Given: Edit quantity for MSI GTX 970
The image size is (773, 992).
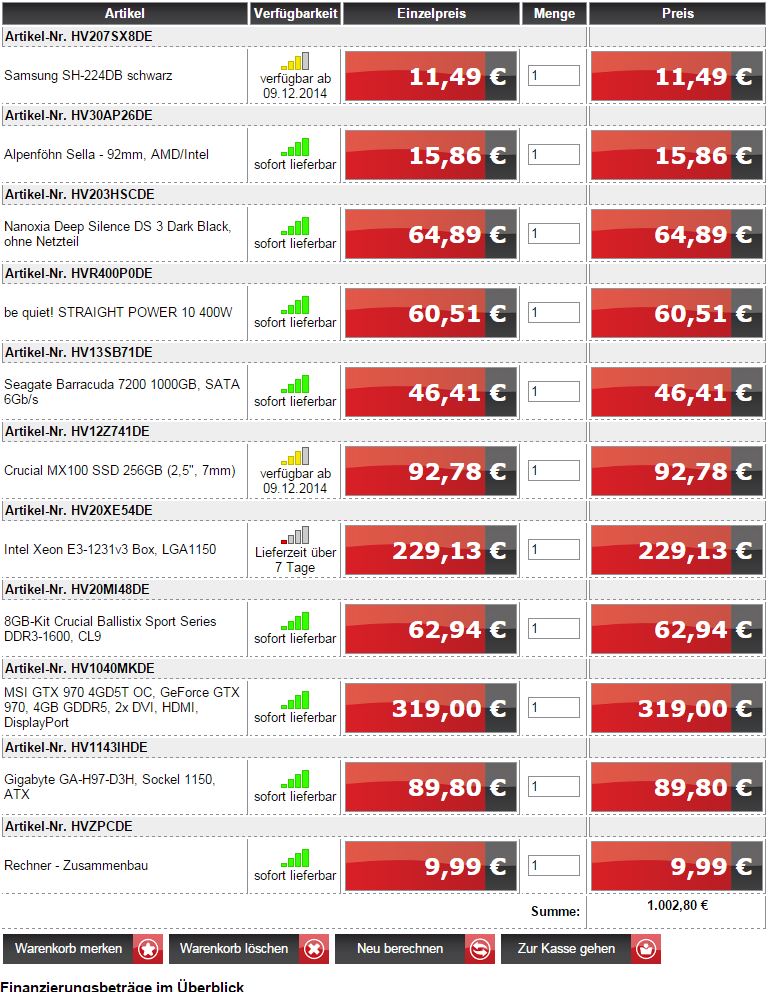Looking at the screenshot, I should pyautogui.click(x=553, y=708).
